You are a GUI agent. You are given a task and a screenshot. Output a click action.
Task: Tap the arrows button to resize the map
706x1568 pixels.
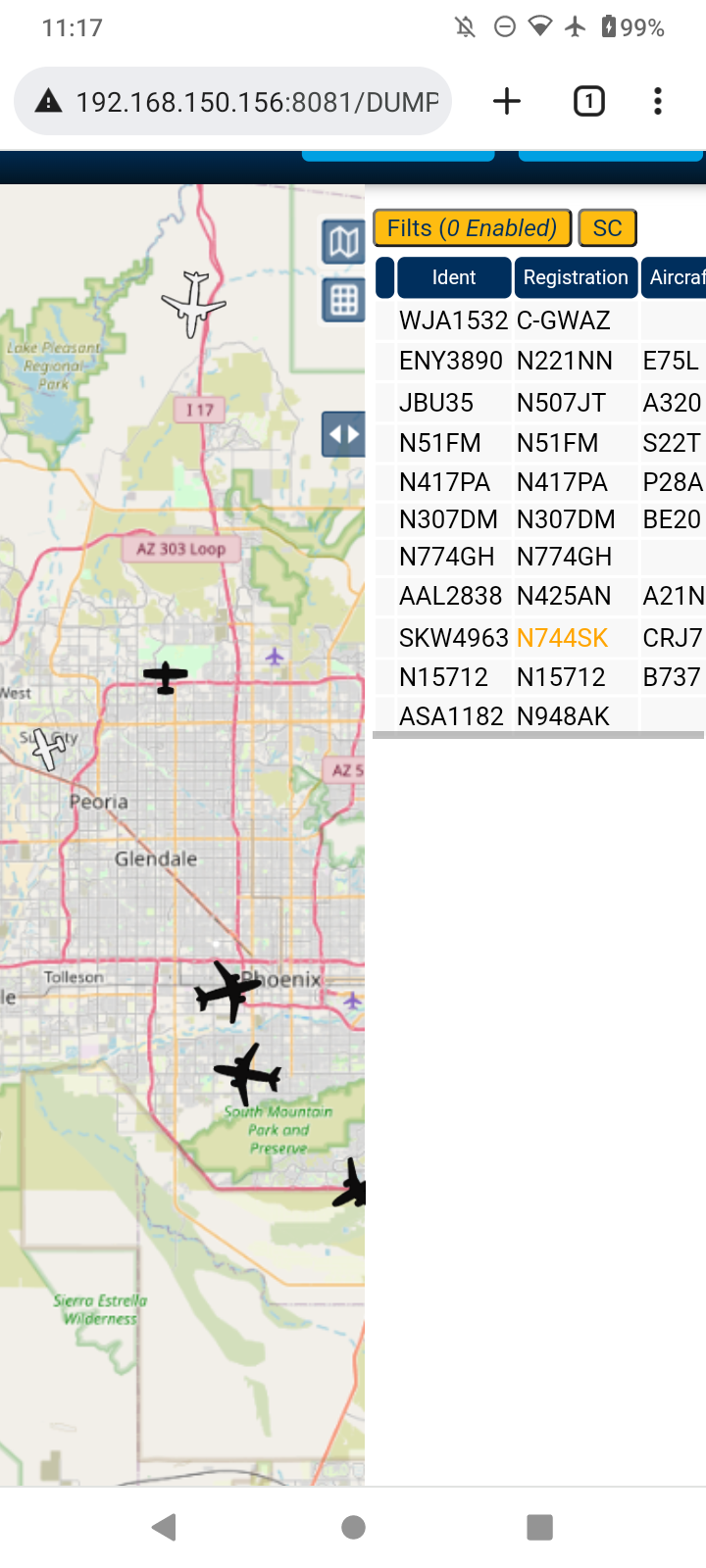pyautogui.click(x=343, y=434)
